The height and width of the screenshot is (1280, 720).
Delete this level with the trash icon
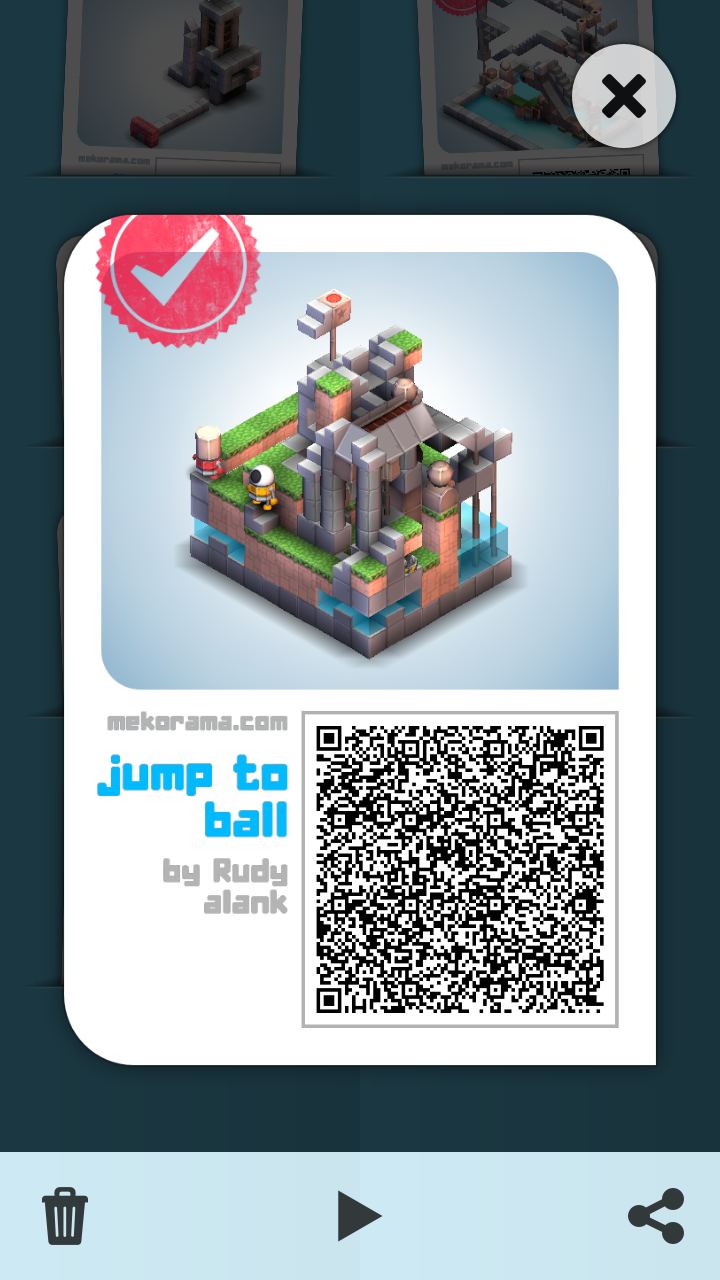pyautogui.click(x=65, y=1215)
